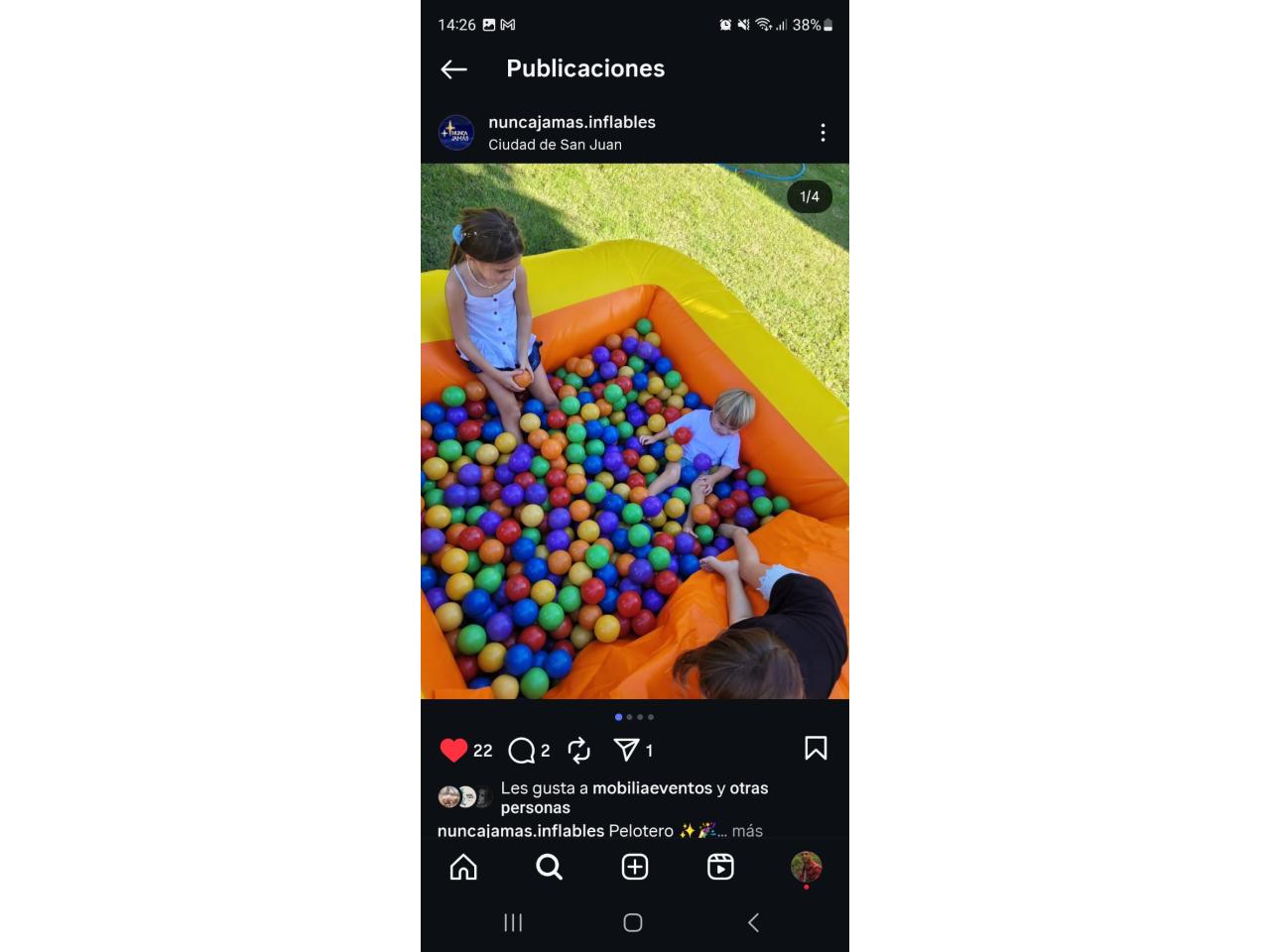Save the post with the bookmark icon
This screenshot has height=952, width=1270.
pos(816,748)
